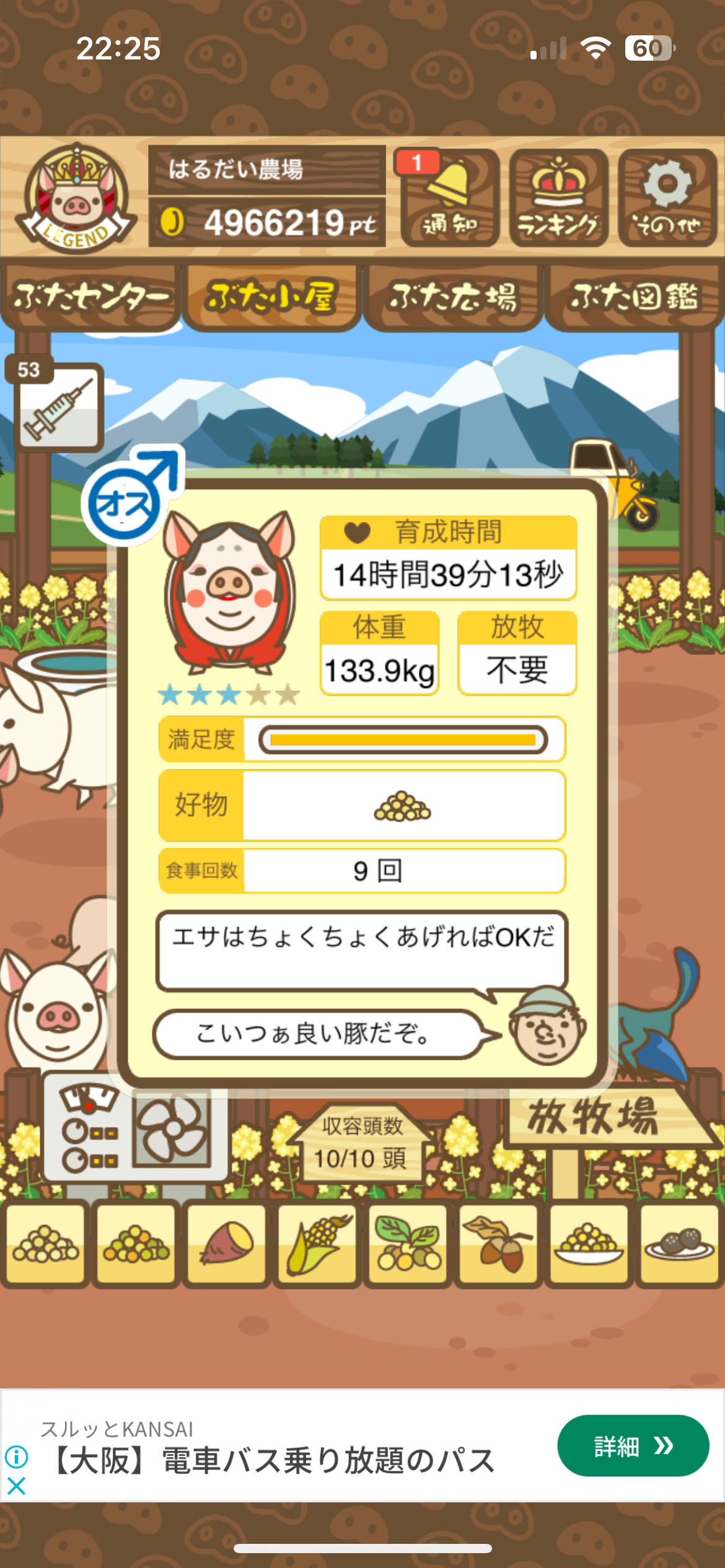Select the corn feed
This screenshot has width=725, height=1568.
click(x=317, y=1243)
